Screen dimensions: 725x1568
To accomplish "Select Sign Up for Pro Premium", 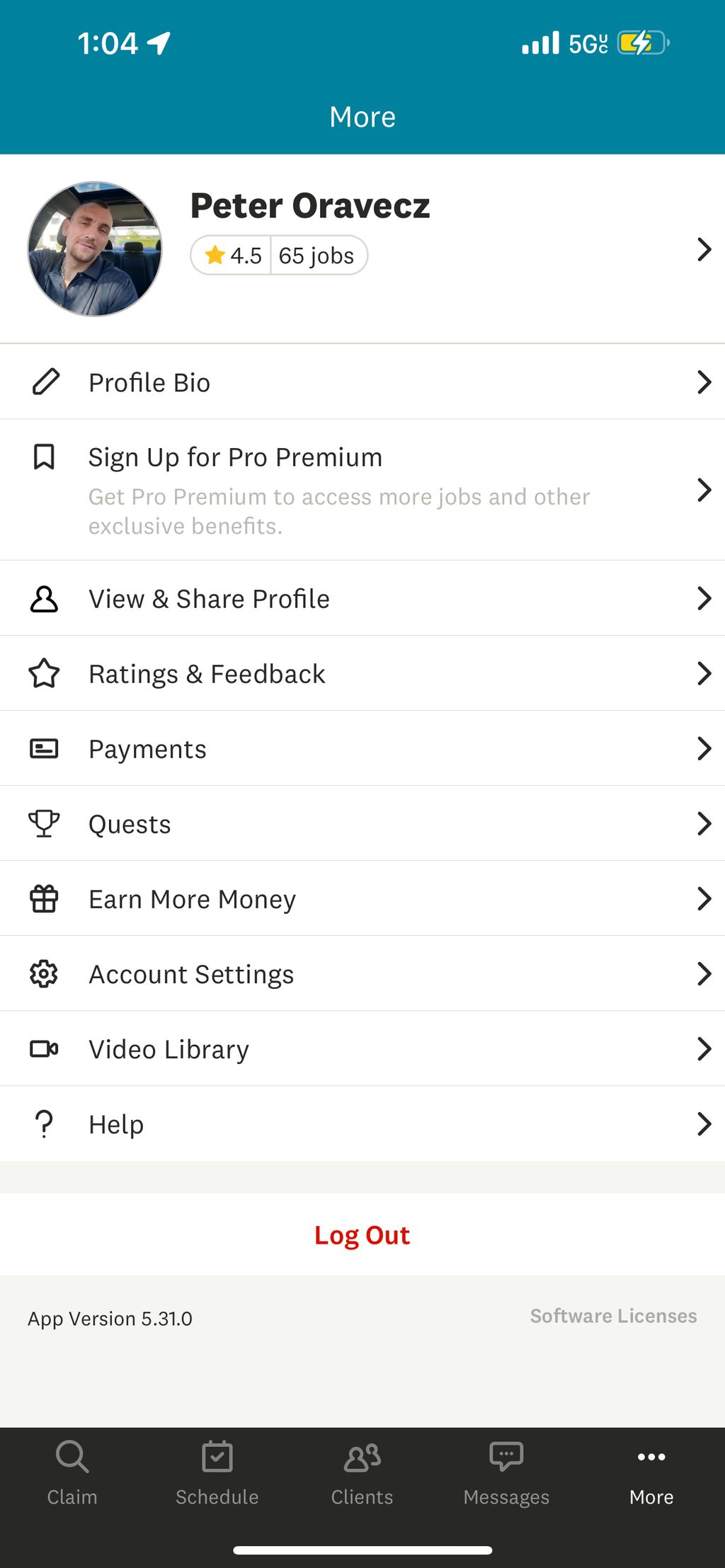I will (362, 489).
